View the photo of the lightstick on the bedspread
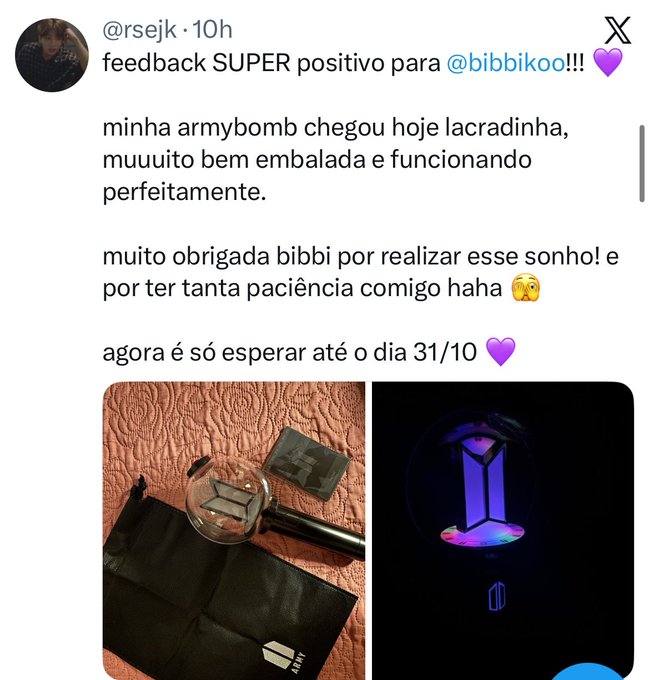 click(234, 530)
